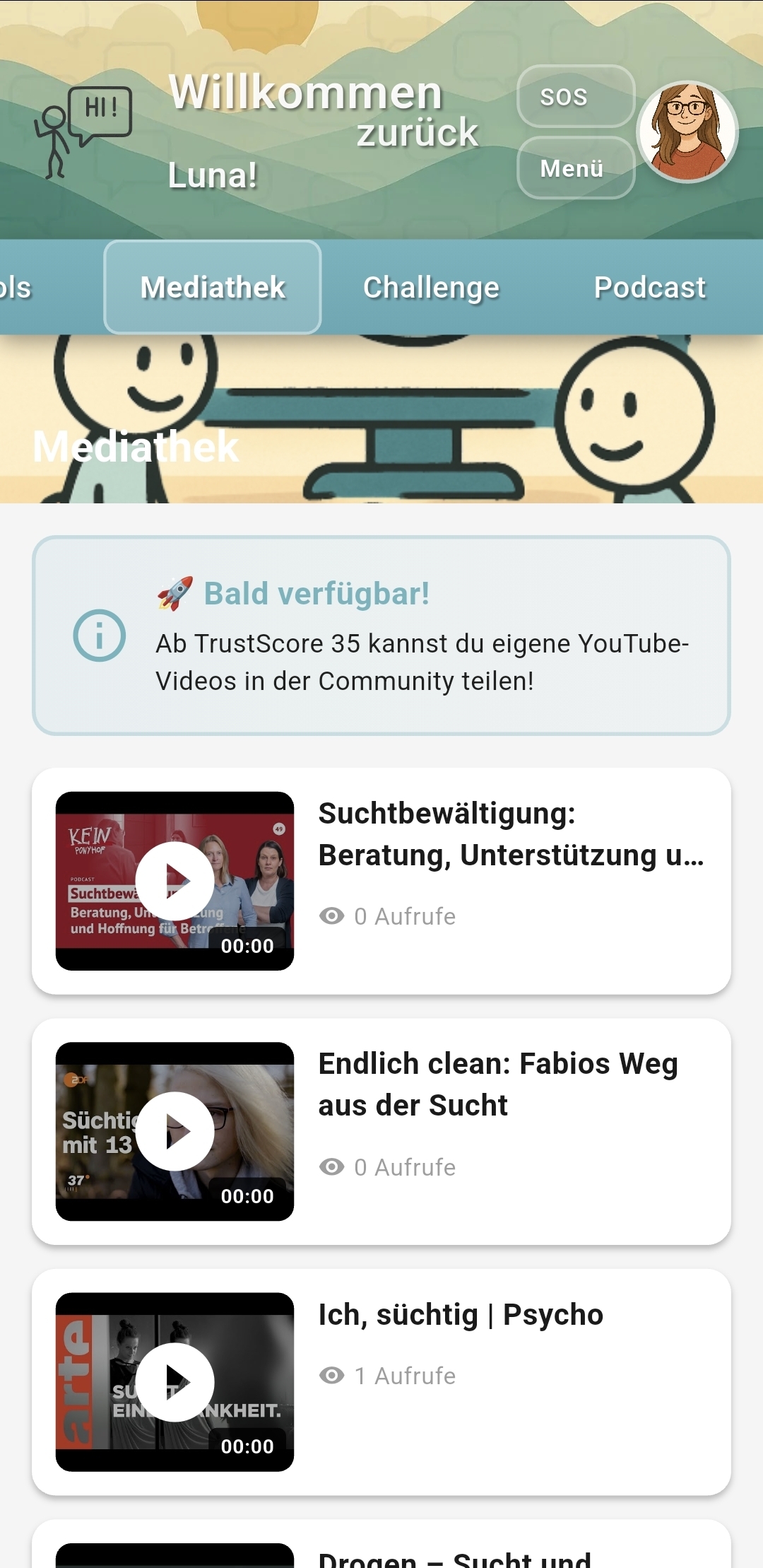Open the Ich, süchtig | Psycho card
Image resolution: width=763 pixels, height=1568 pixels.
pos(461,1315)
